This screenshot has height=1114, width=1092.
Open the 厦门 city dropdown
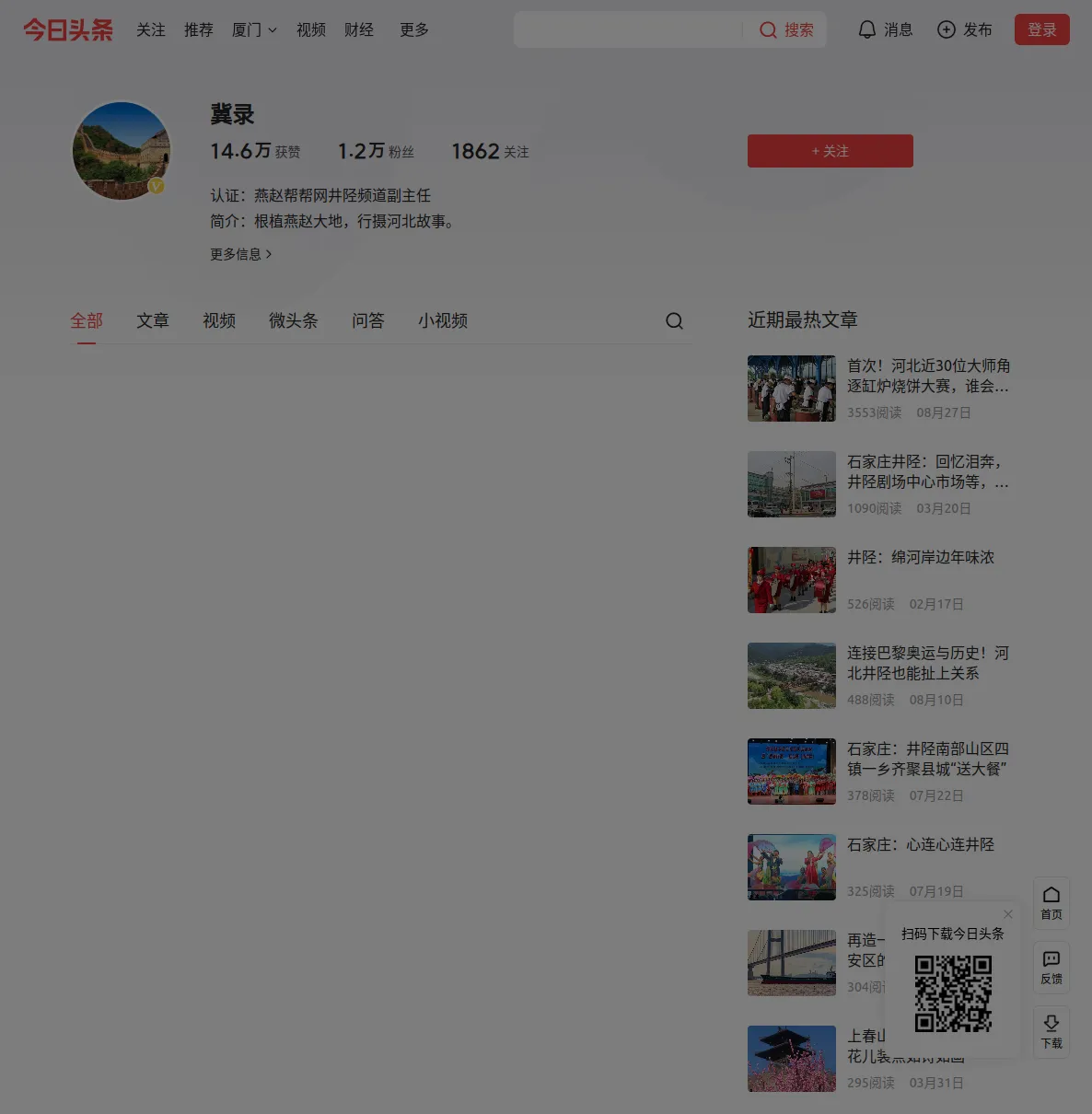tap(253, 30)
